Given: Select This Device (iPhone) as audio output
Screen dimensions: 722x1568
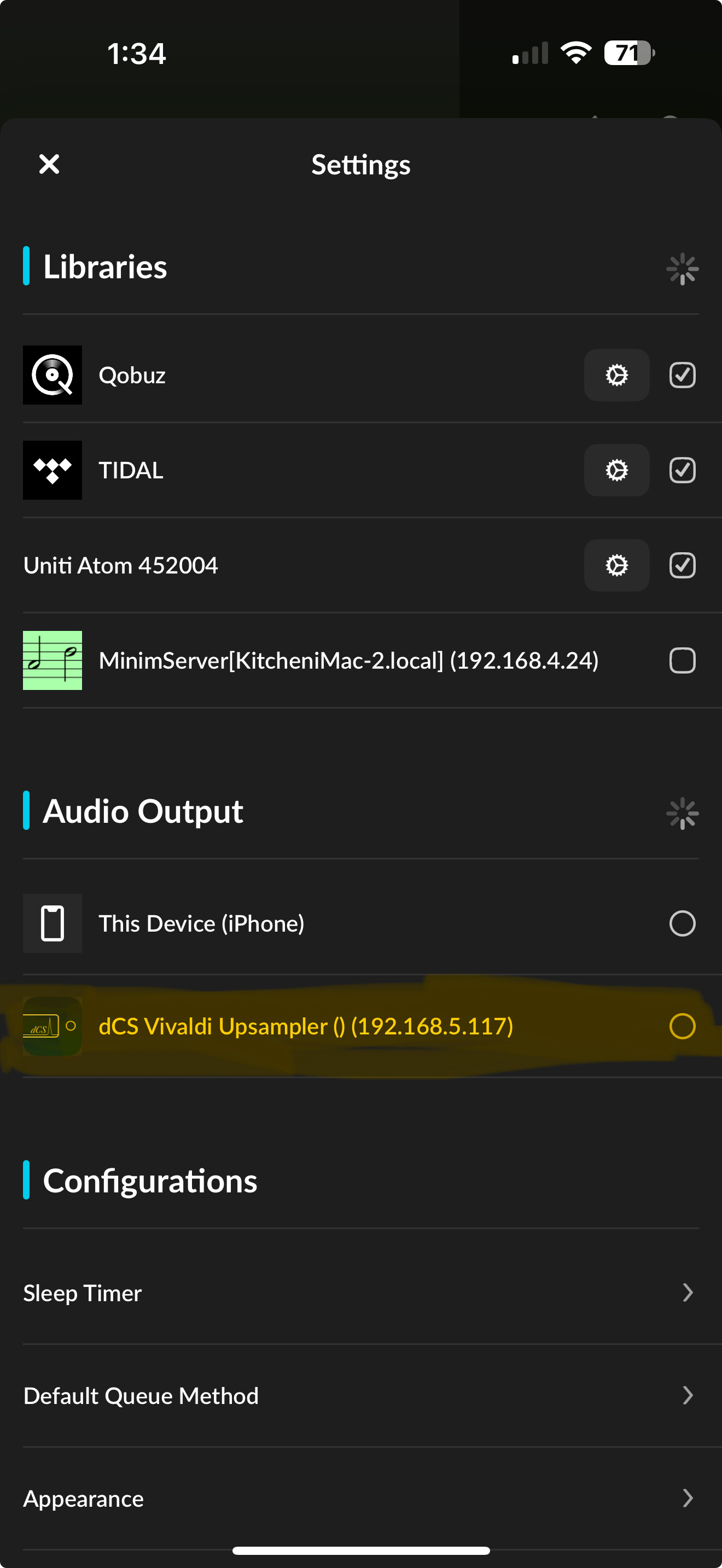Looking at the screenshot, I should (683, 923).
